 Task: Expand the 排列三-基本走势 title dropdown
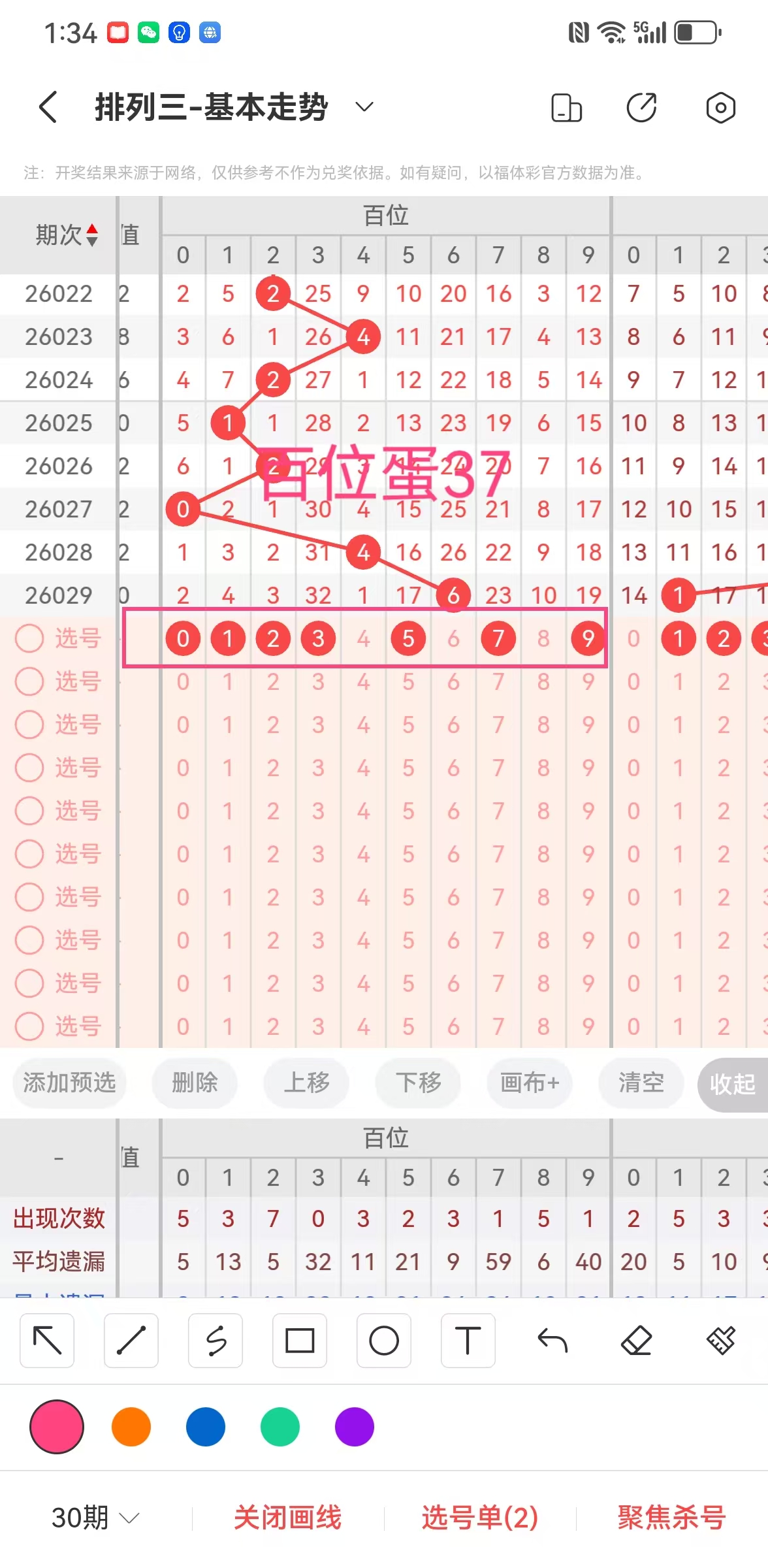click(364, 106)
